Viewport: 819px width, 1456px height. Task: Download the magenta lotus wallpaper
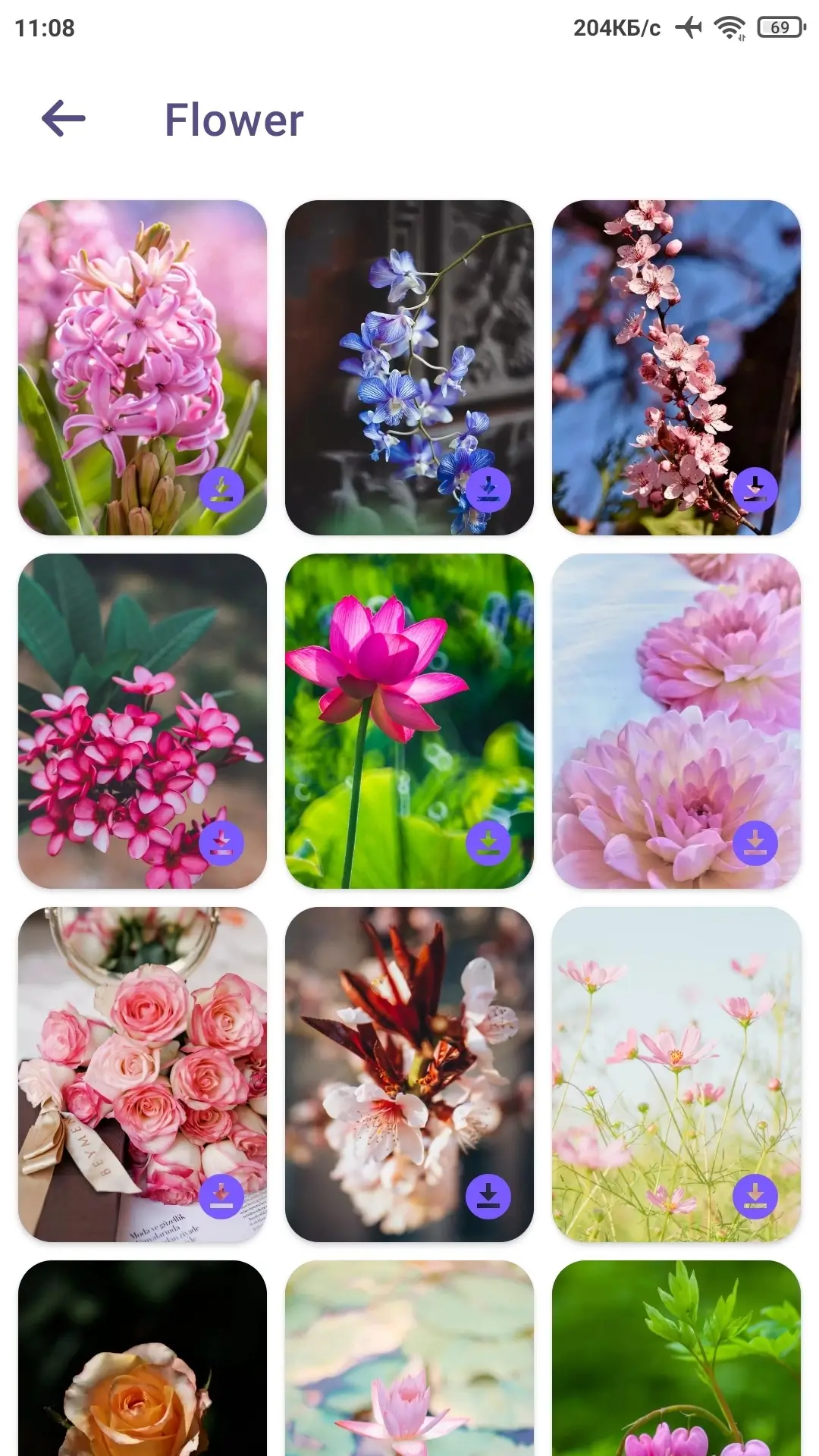point(488,843)
